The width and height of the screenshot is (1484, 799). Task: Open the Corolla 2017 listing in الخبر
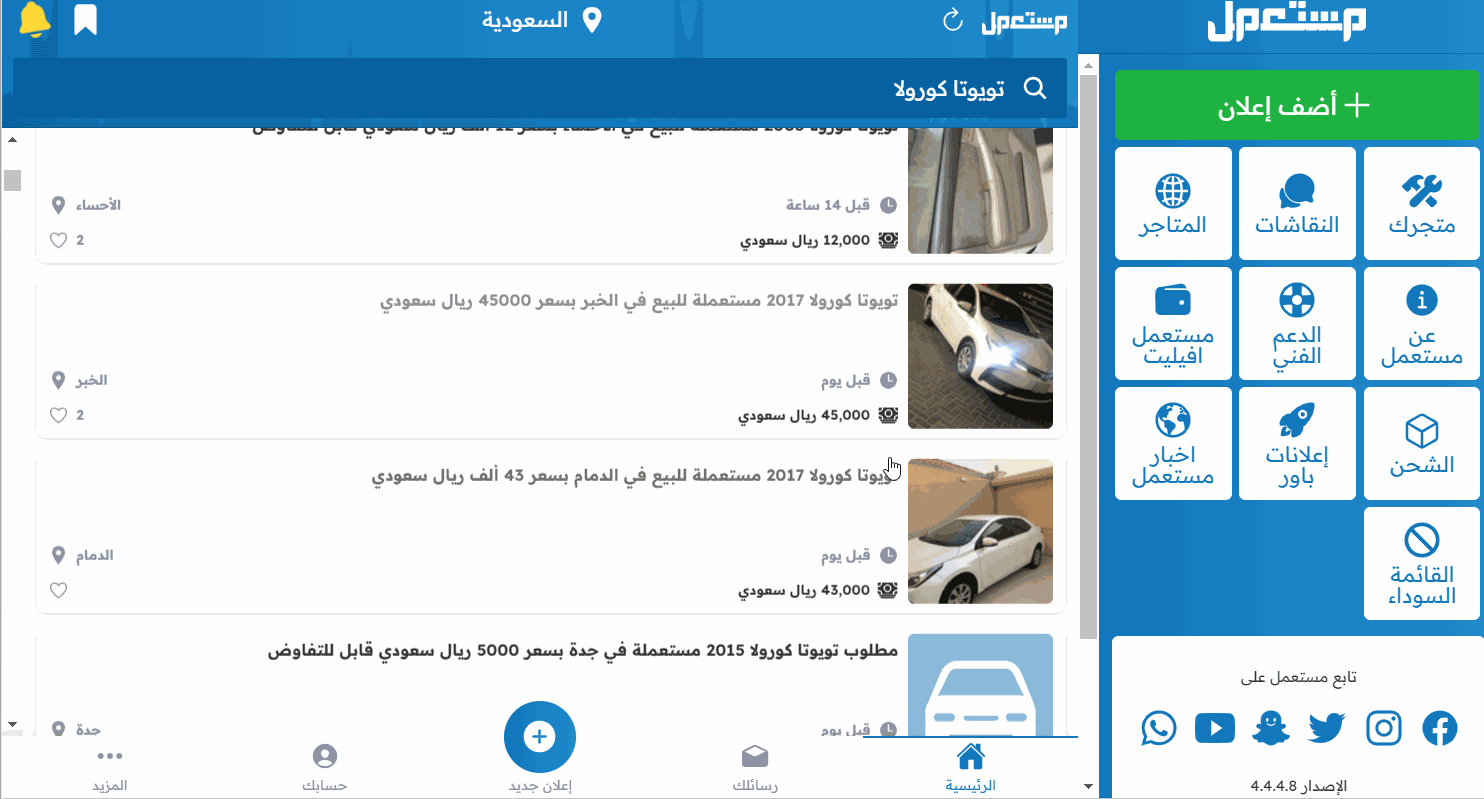click(x=638, y=301)
